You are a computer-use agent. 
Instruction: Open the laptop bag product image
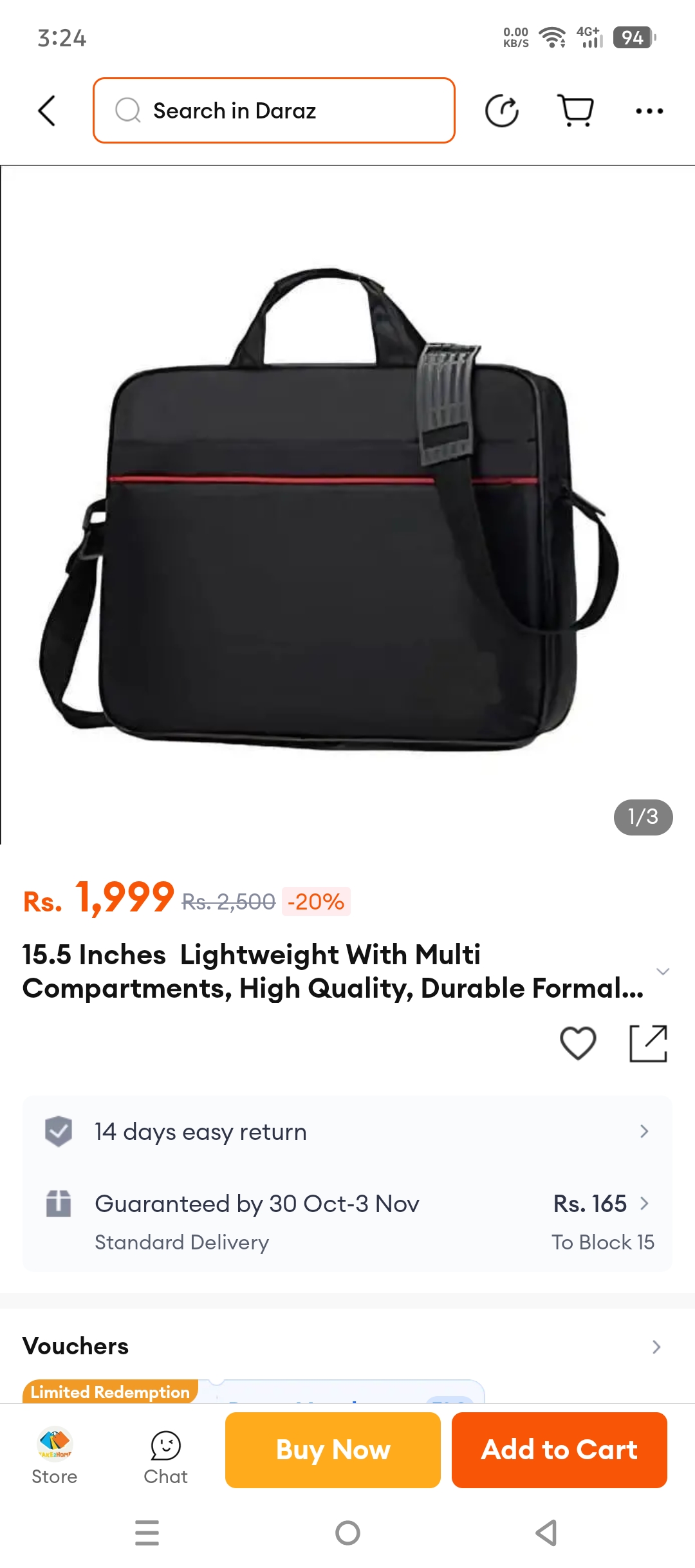(328, 505)
